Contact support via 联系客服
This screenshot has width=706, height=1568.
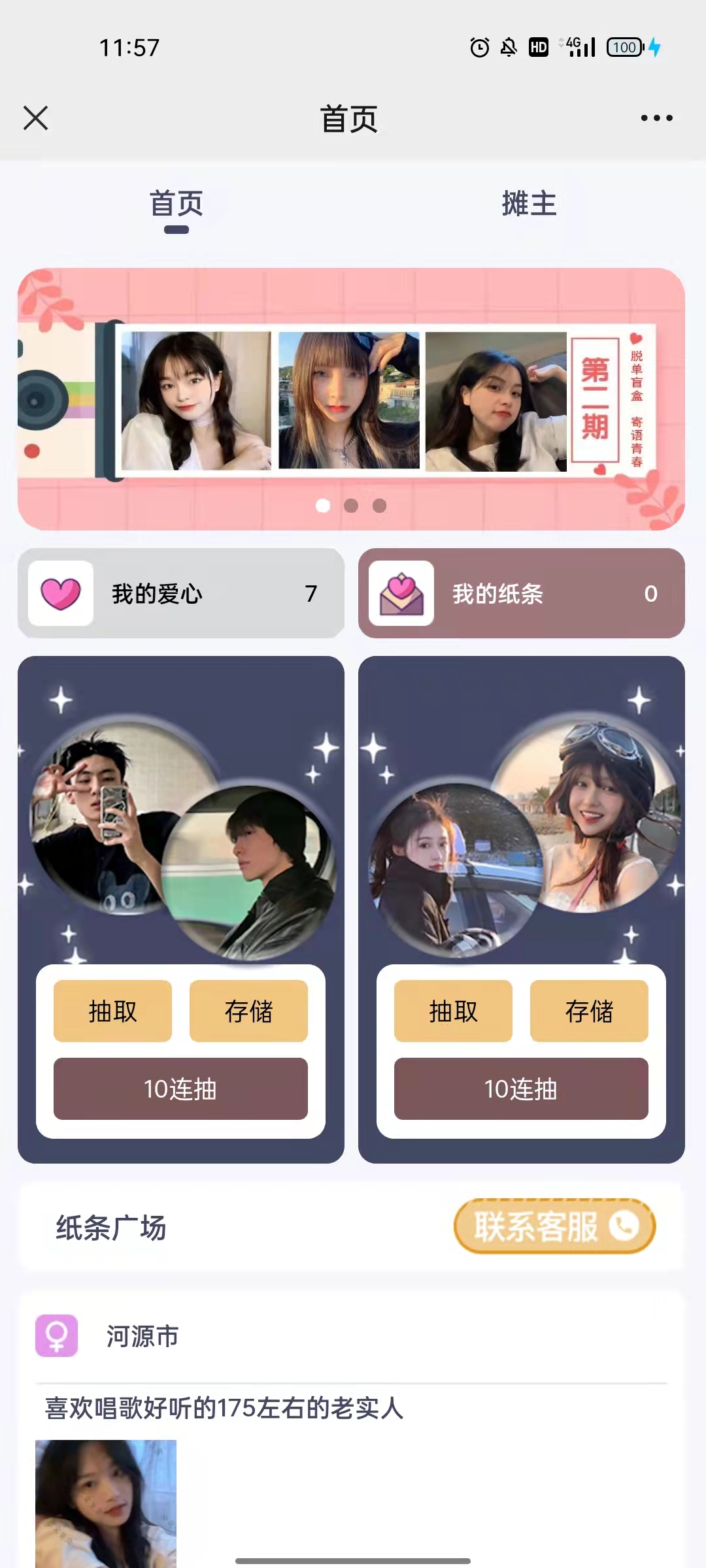point(554,1226)
